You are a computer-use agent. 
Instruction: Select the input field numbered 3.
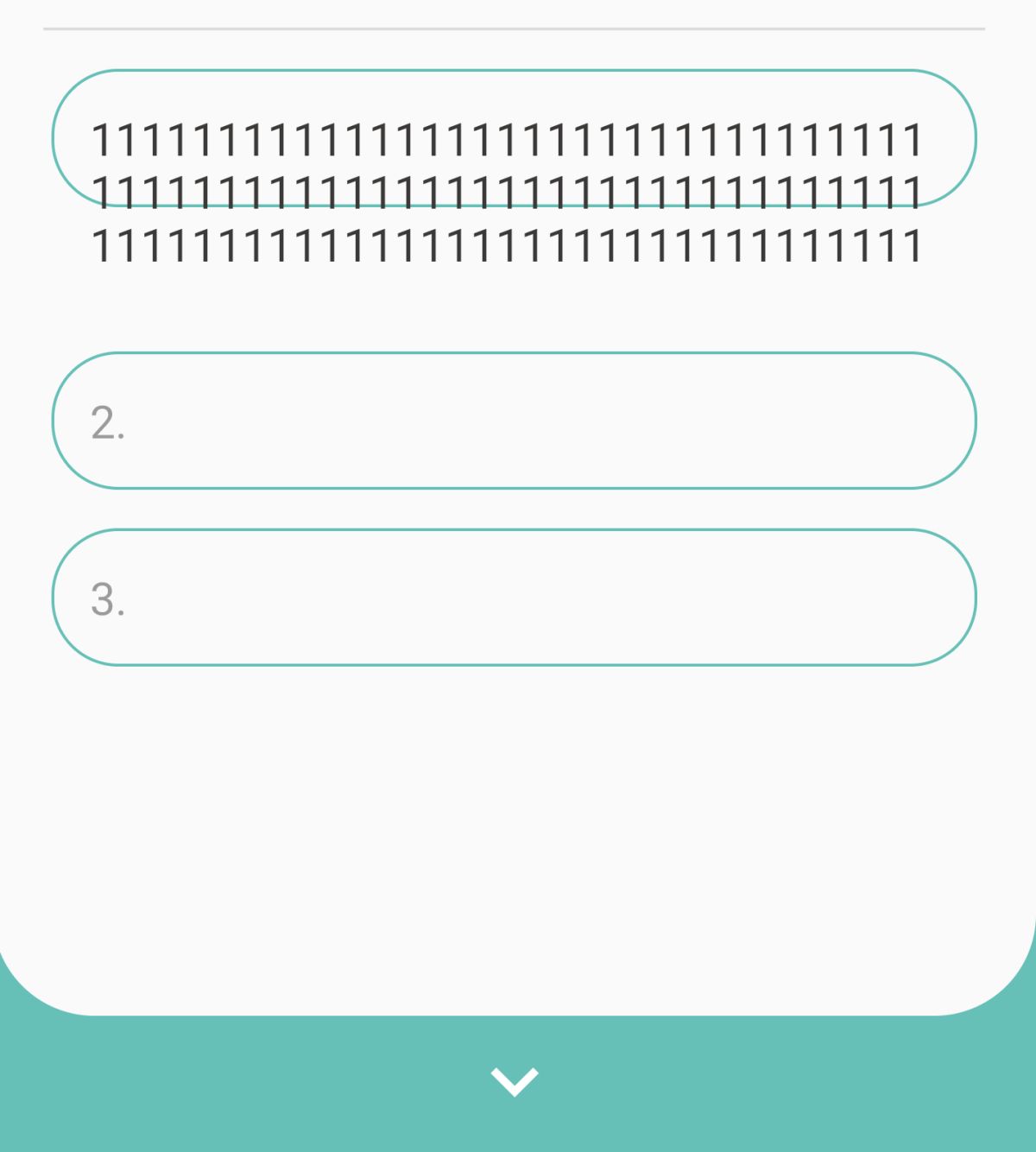pyautogui.click(x=515, y=598)
